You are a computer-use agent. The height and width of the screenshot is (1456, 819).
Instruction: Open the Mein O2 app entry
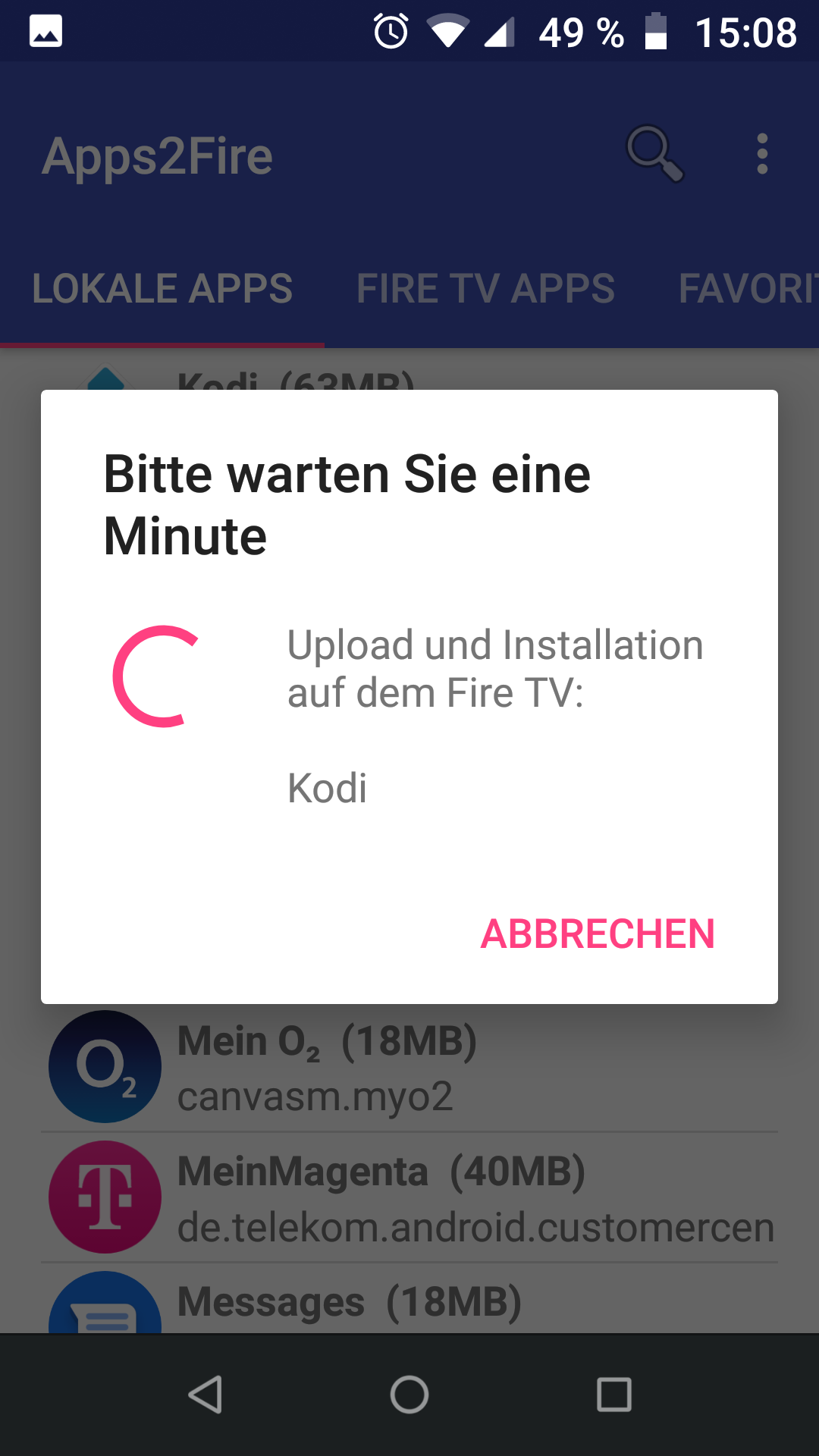click(x=409, y=1067)
